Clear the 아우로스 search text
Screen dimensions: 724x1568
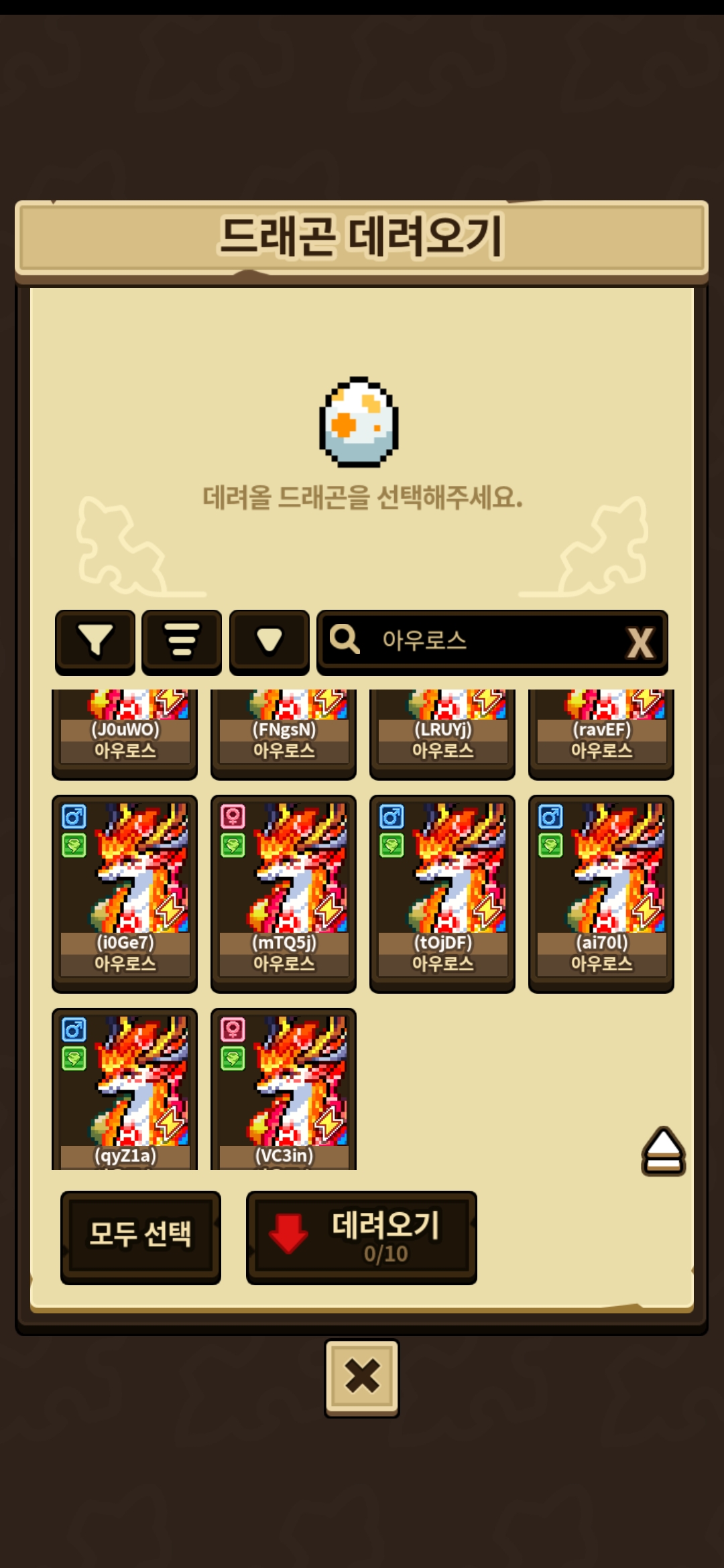pos(640,643)
